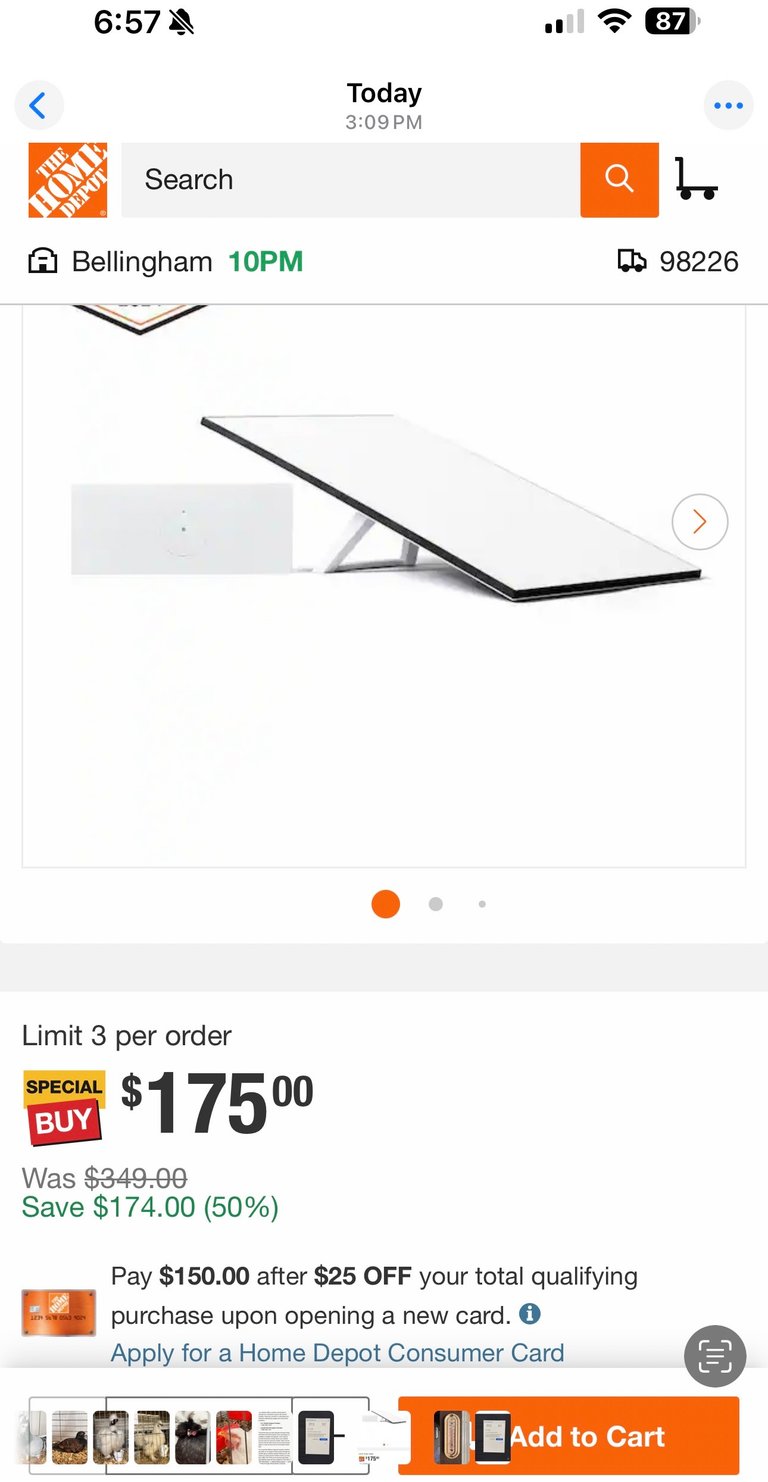Activate the Live Text scan button
768x1482 pixels.
pyautogui.click(x=715, y=1356)
